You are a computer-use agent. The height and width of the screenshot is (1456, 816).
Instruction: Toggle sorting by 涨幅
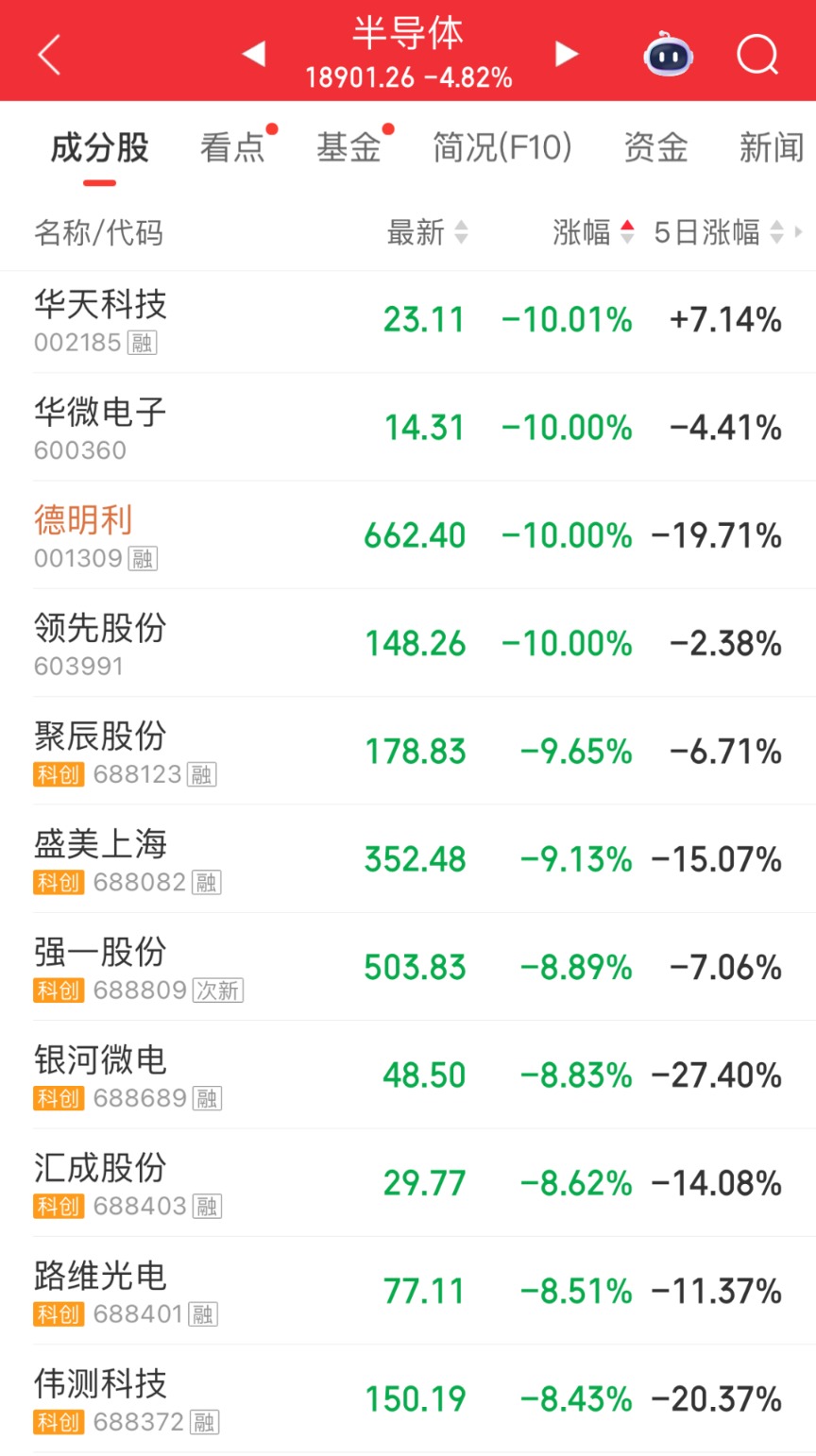pyautogui.click(x=593, y=231)
